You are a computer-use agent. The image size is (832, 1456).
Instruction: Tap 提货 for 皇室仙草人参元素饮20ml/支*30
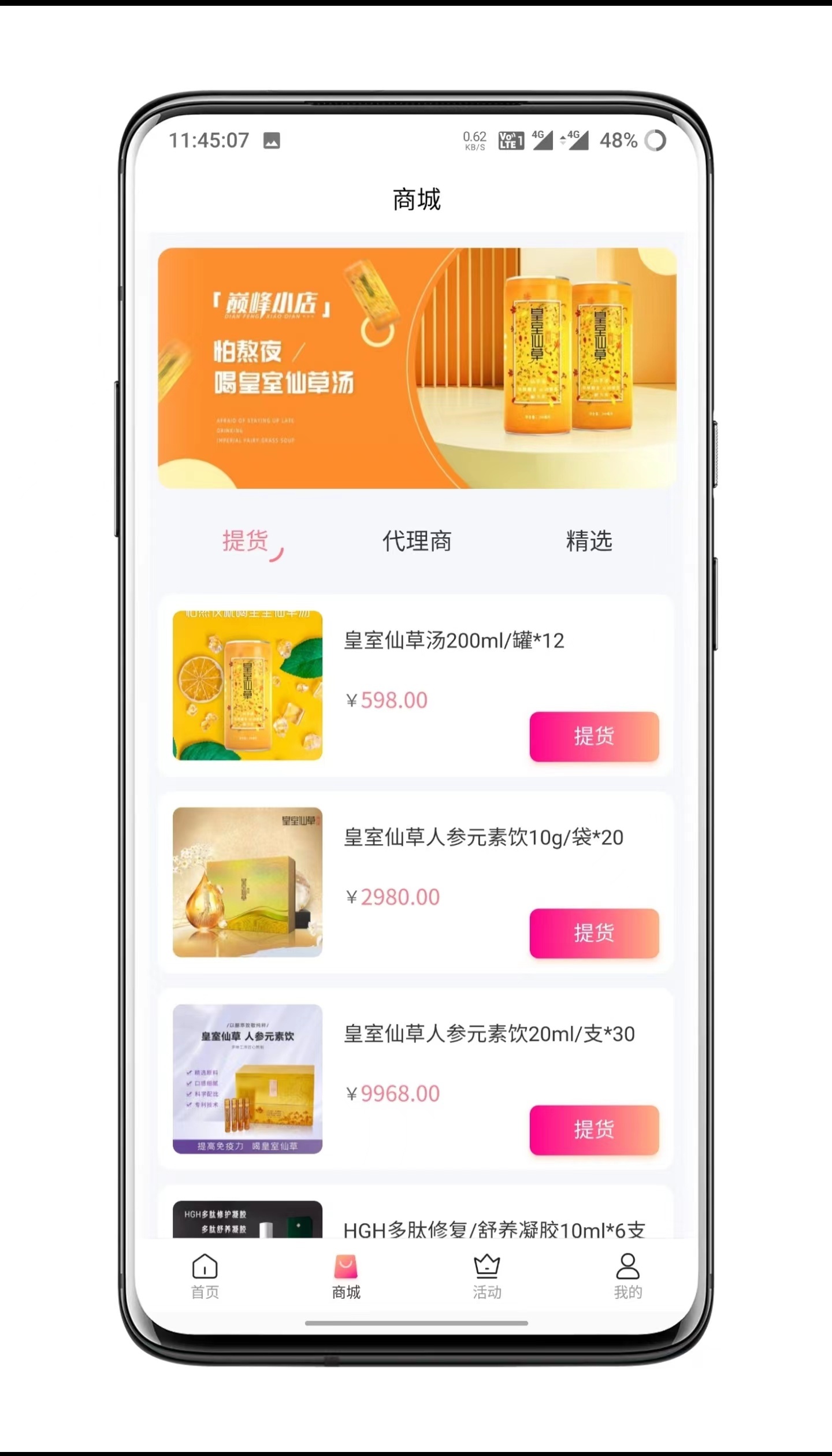(x=594, y=1130)
